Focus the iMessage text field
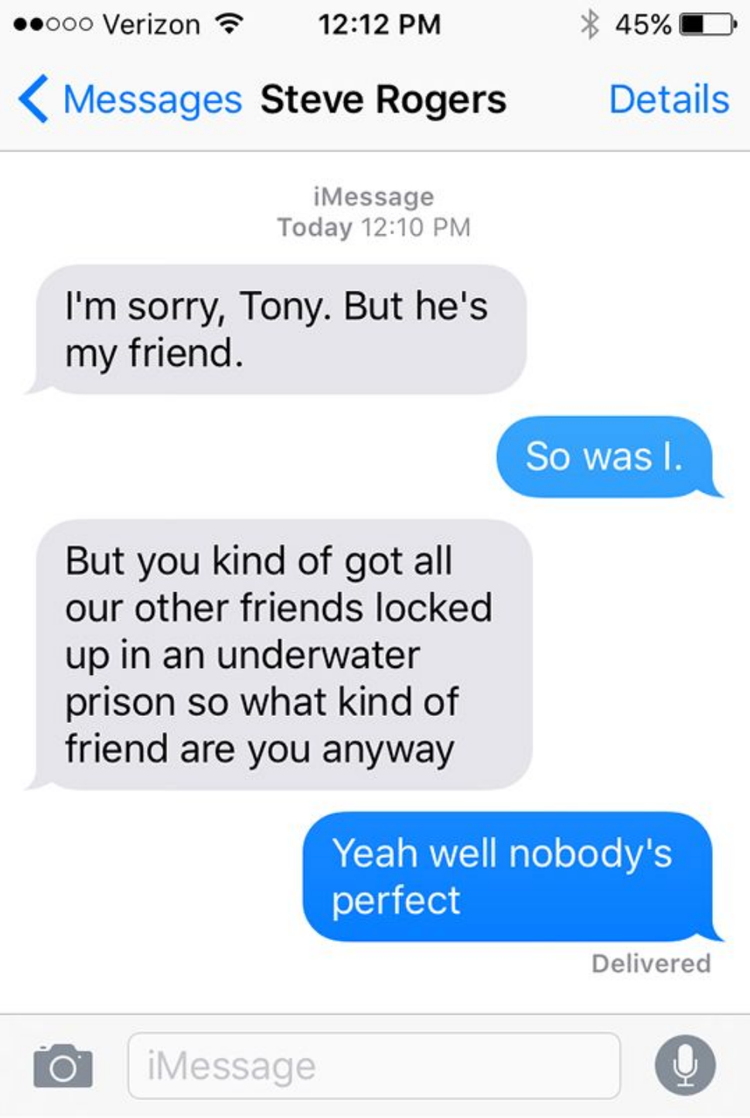750x1118 pixels. [373, 1066]
